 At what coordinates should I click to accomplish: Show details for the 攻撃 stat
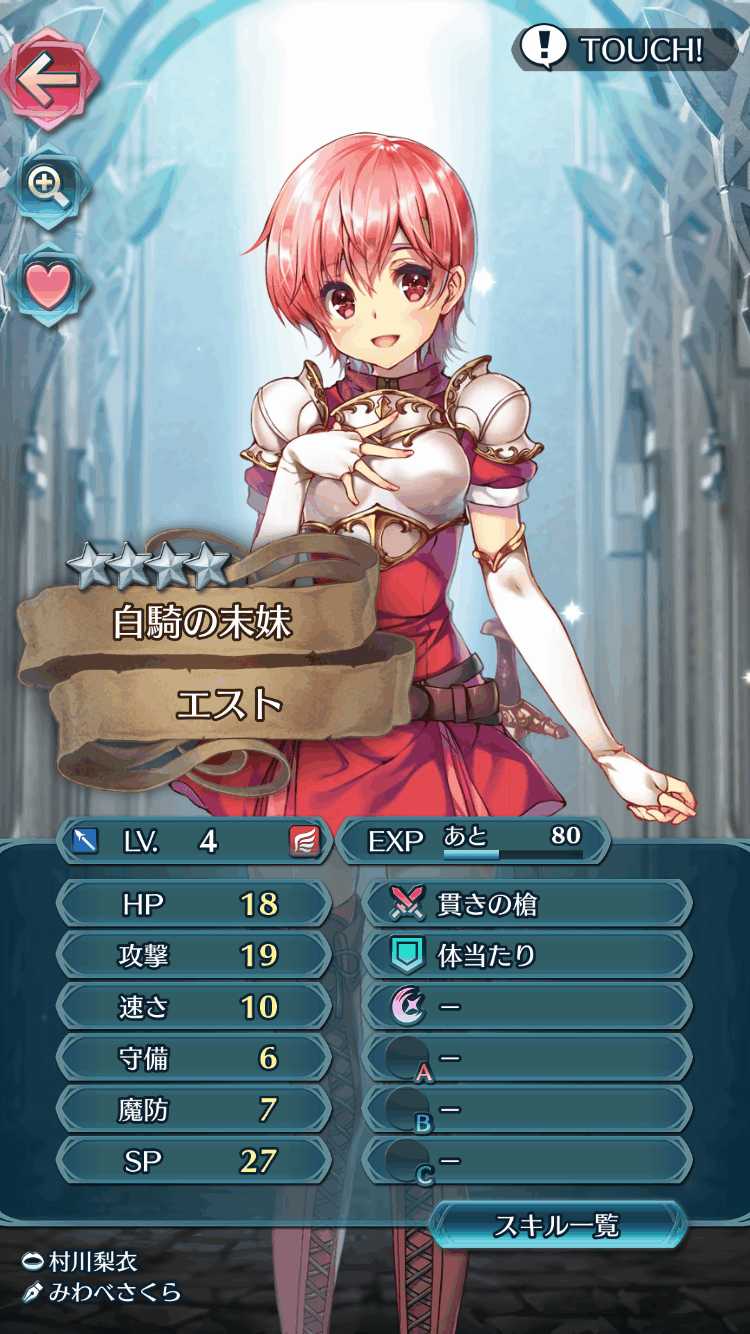(194, 956)
